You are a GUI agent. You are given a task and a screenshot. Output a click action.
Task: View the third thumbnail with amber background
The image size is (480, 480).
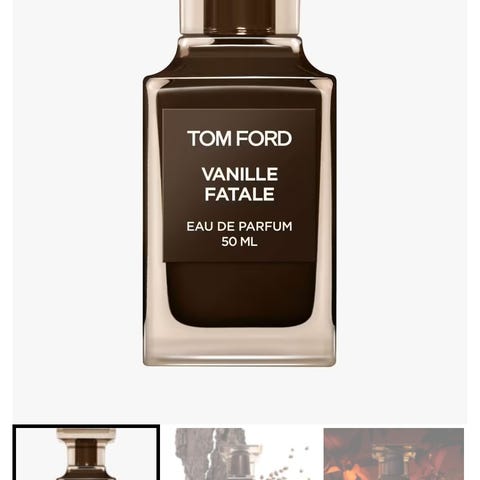click(394, 454)
